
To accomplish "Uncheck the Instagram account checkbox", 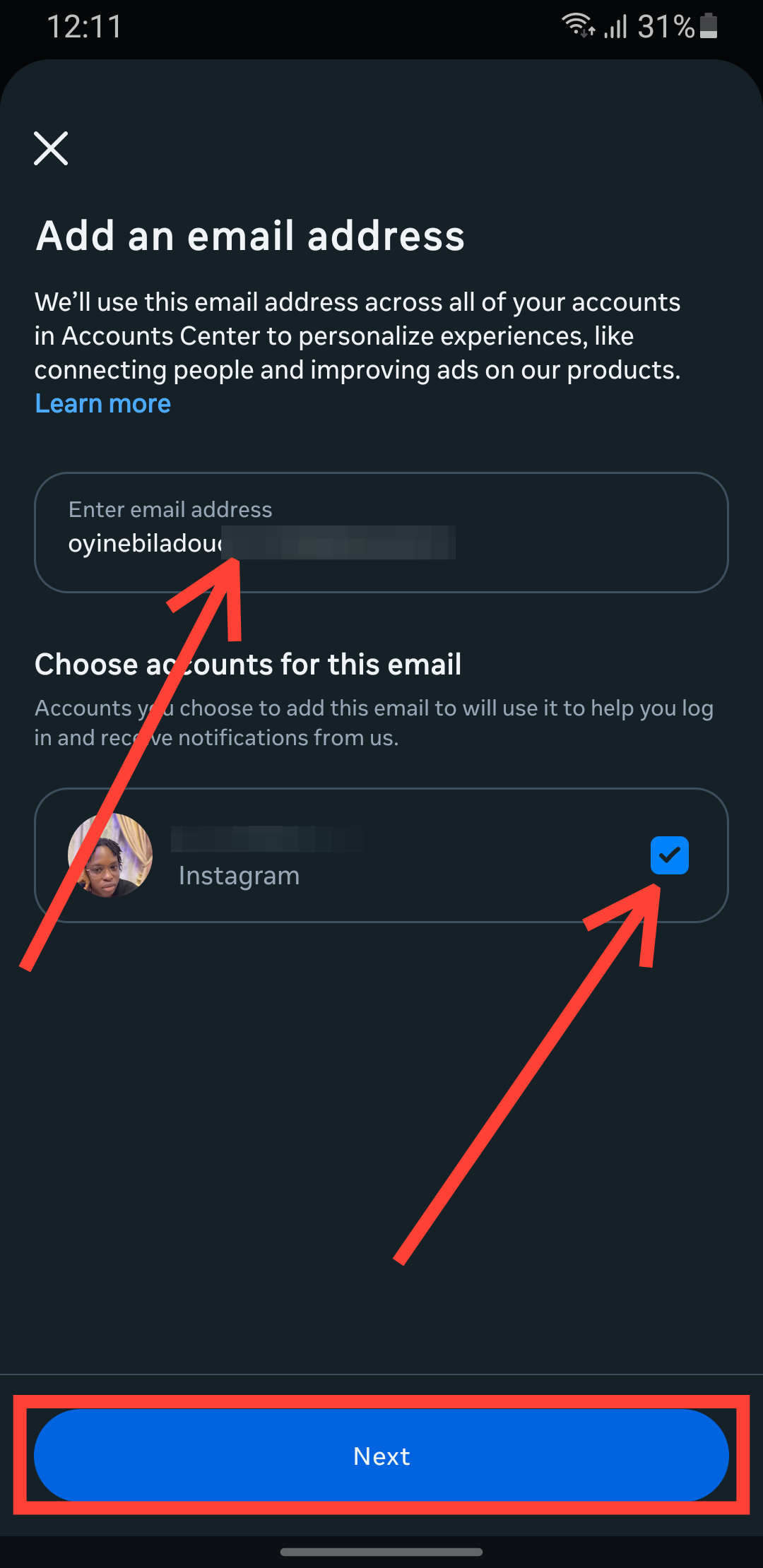I will point(669,855).
